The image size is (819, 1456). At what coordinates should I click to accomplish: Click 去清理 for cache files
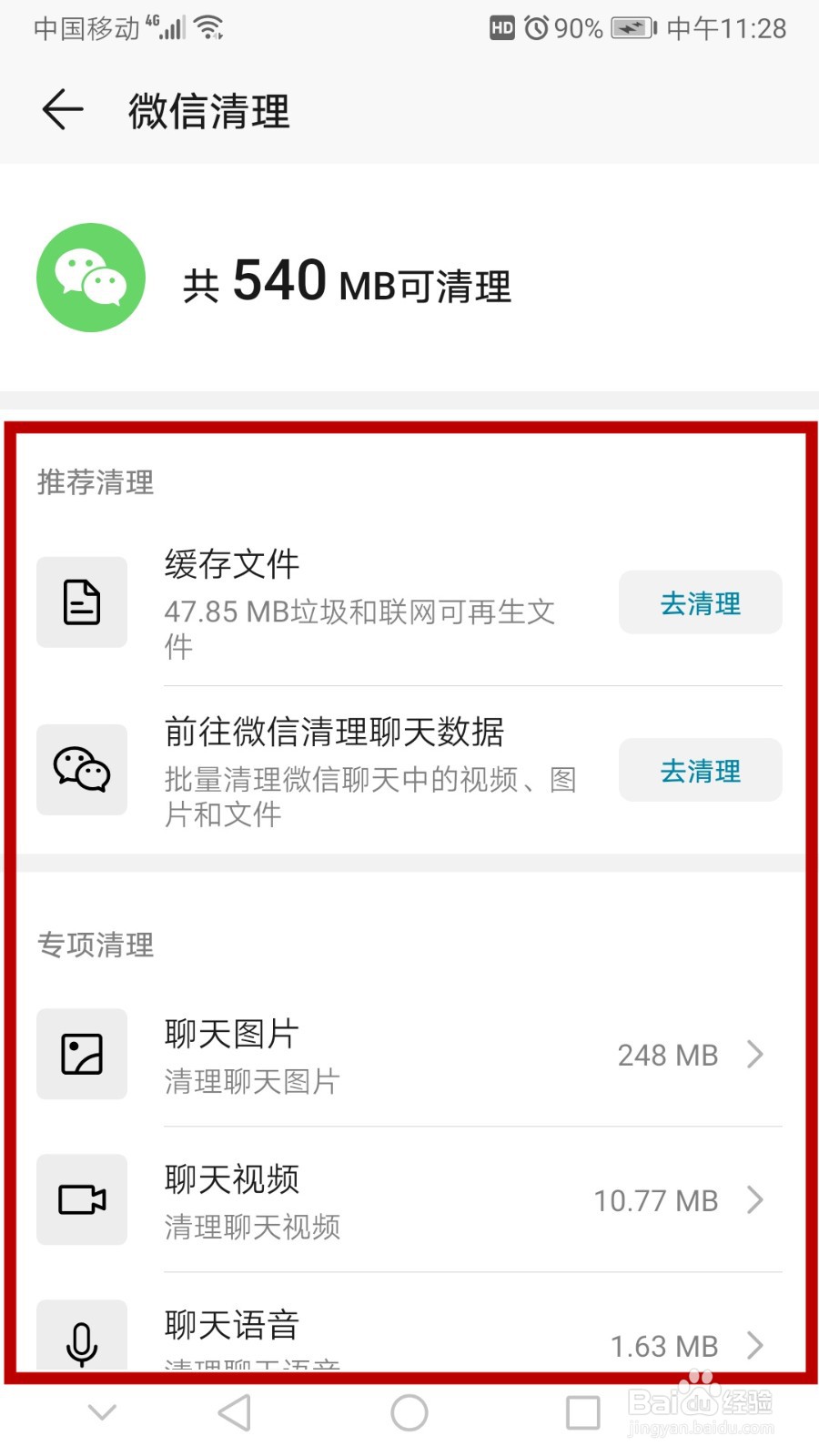[700, 602]
